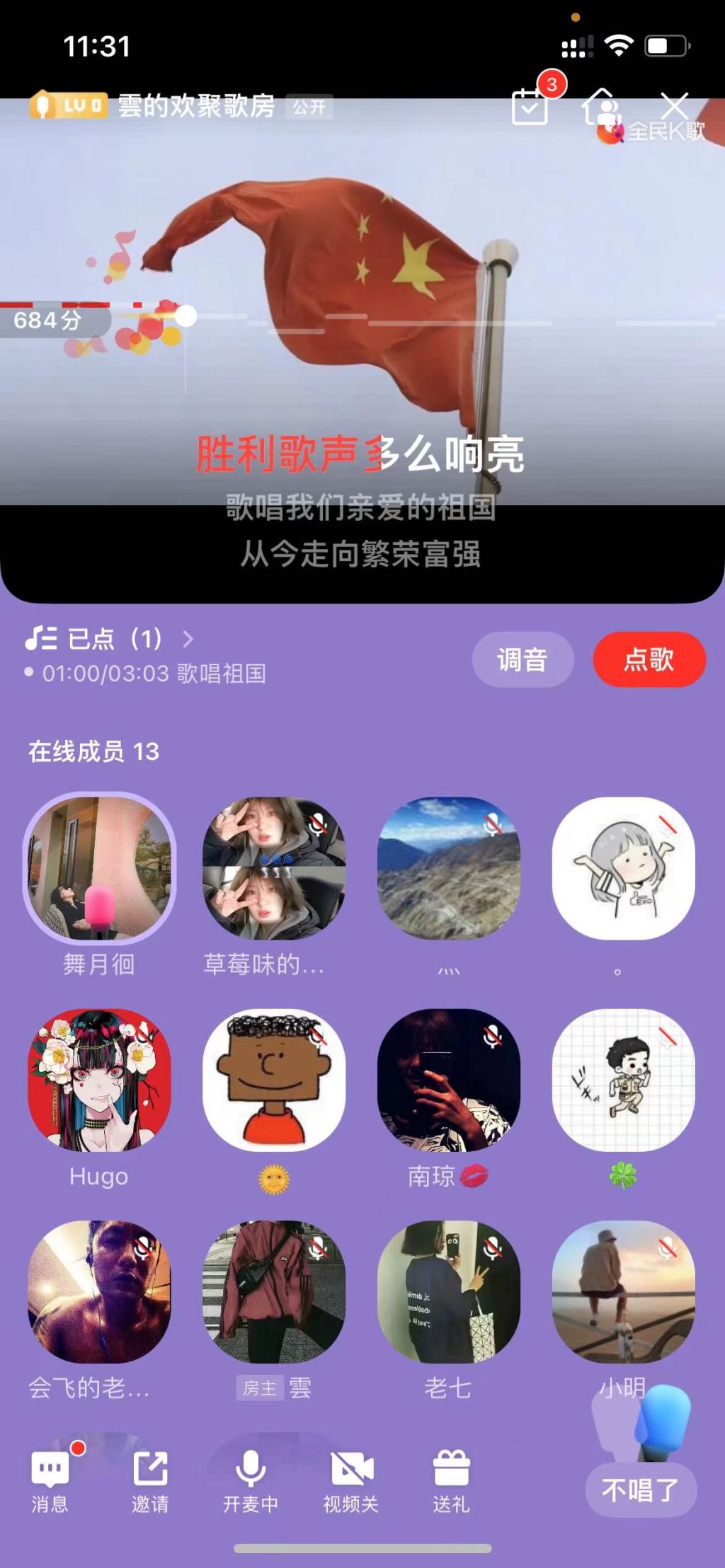Open 老七's profile avatar

click(448, 1292)
